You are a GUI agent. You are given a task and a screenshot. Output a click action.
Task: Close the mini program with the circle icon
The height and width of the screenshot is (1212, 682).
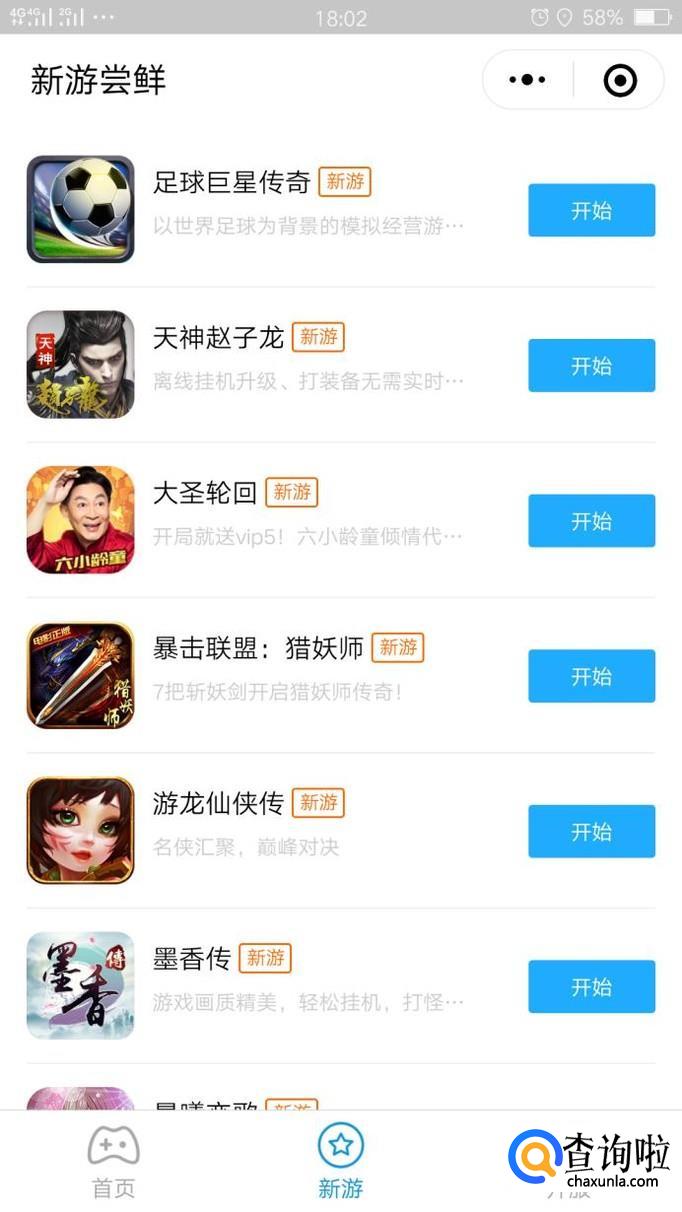coord(620,80)
